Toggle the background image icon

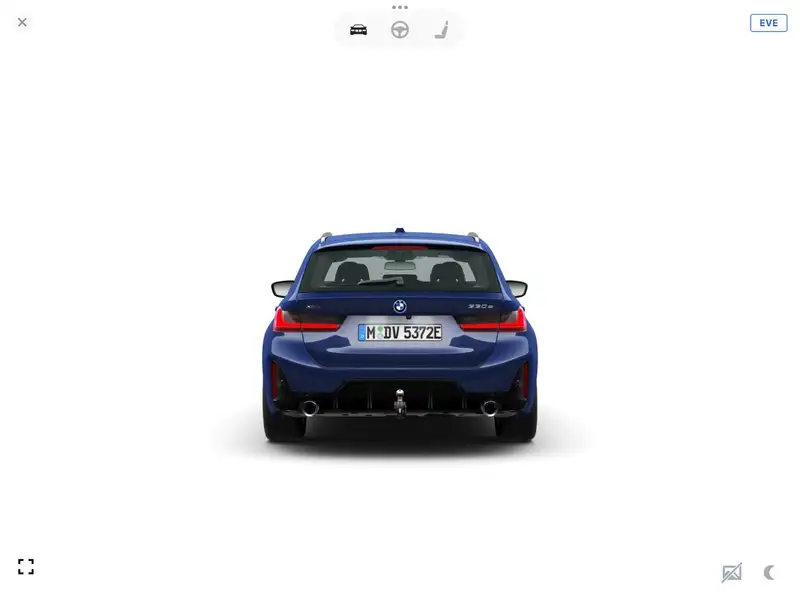tap(732, 573)
